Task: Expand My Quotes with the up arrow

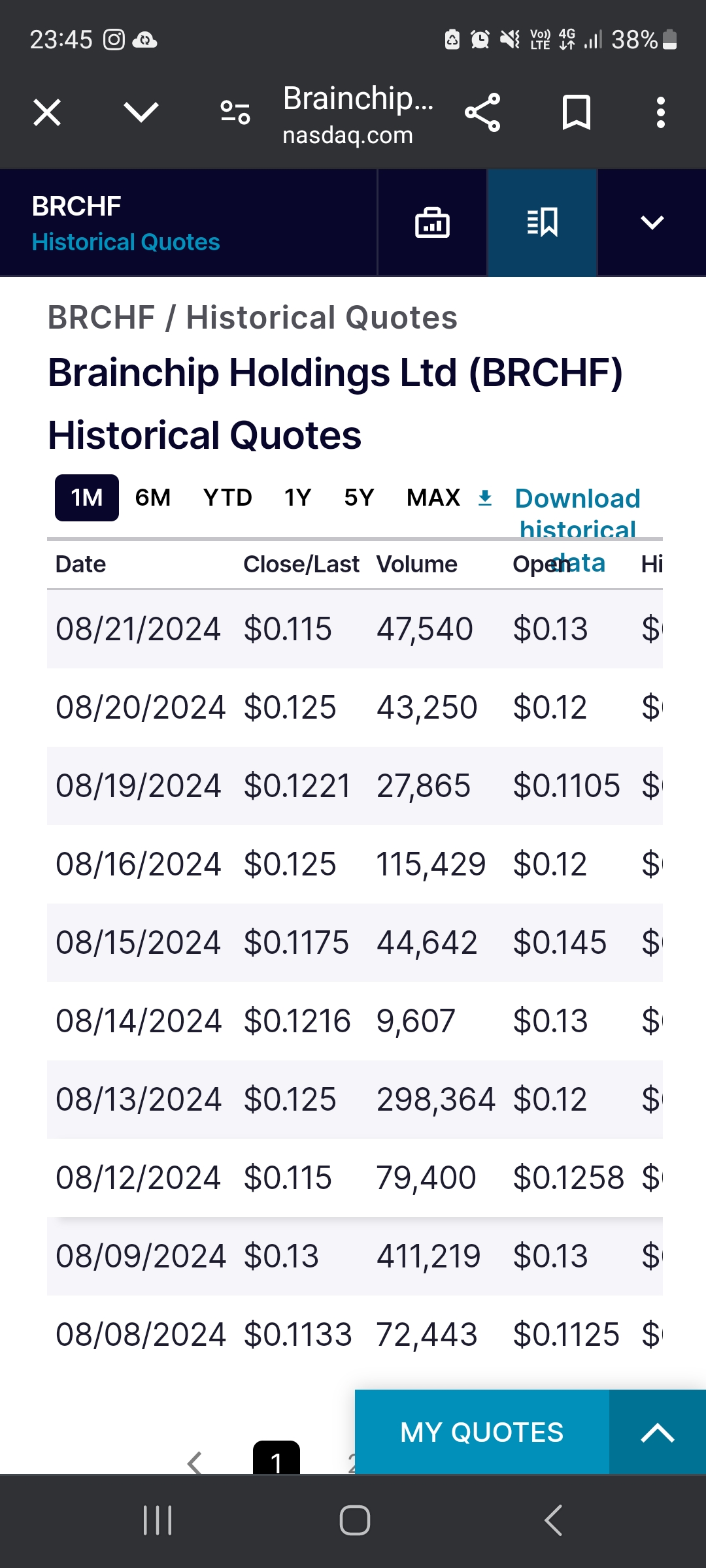Action: coord(658,1432)
